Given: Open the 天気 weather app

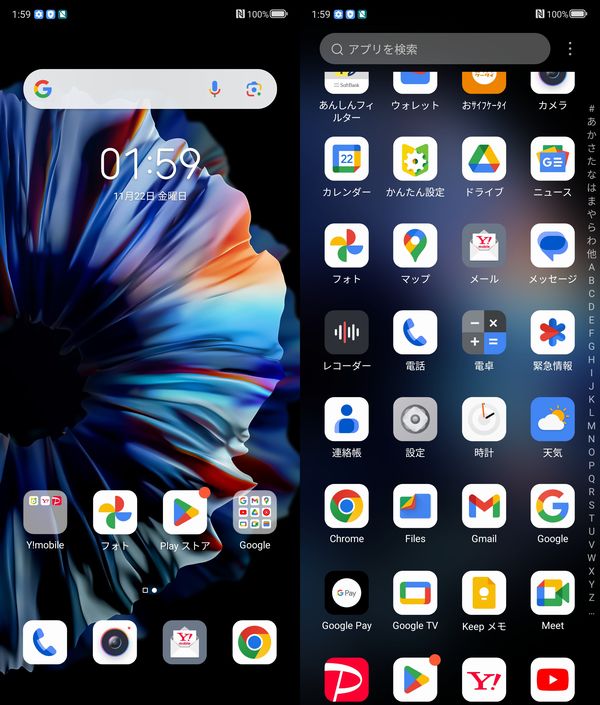Looking at the screenshot, I should pyautogui.click(x=552, y=420).
